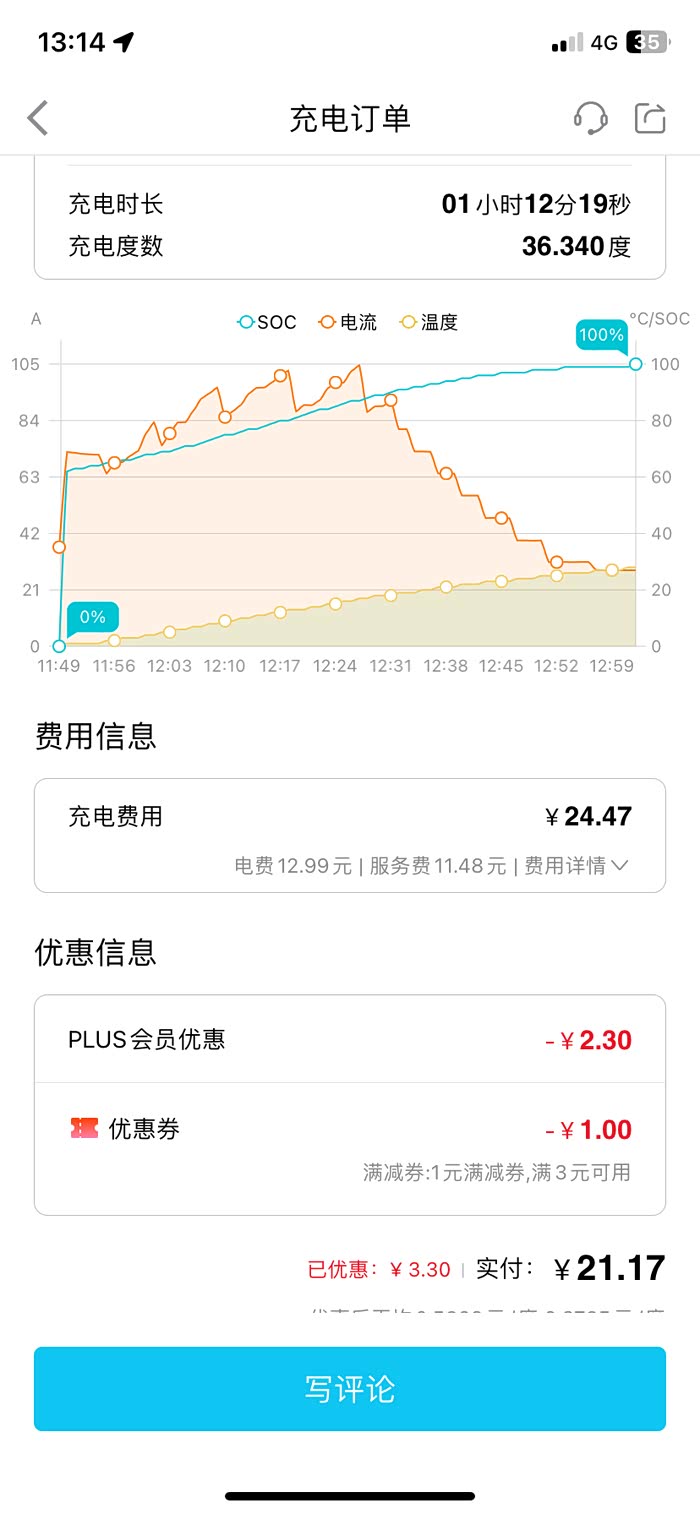Toggle the 电流 series in chart legend
This screenshot has width=700, height=1514.
click(347, 322)
